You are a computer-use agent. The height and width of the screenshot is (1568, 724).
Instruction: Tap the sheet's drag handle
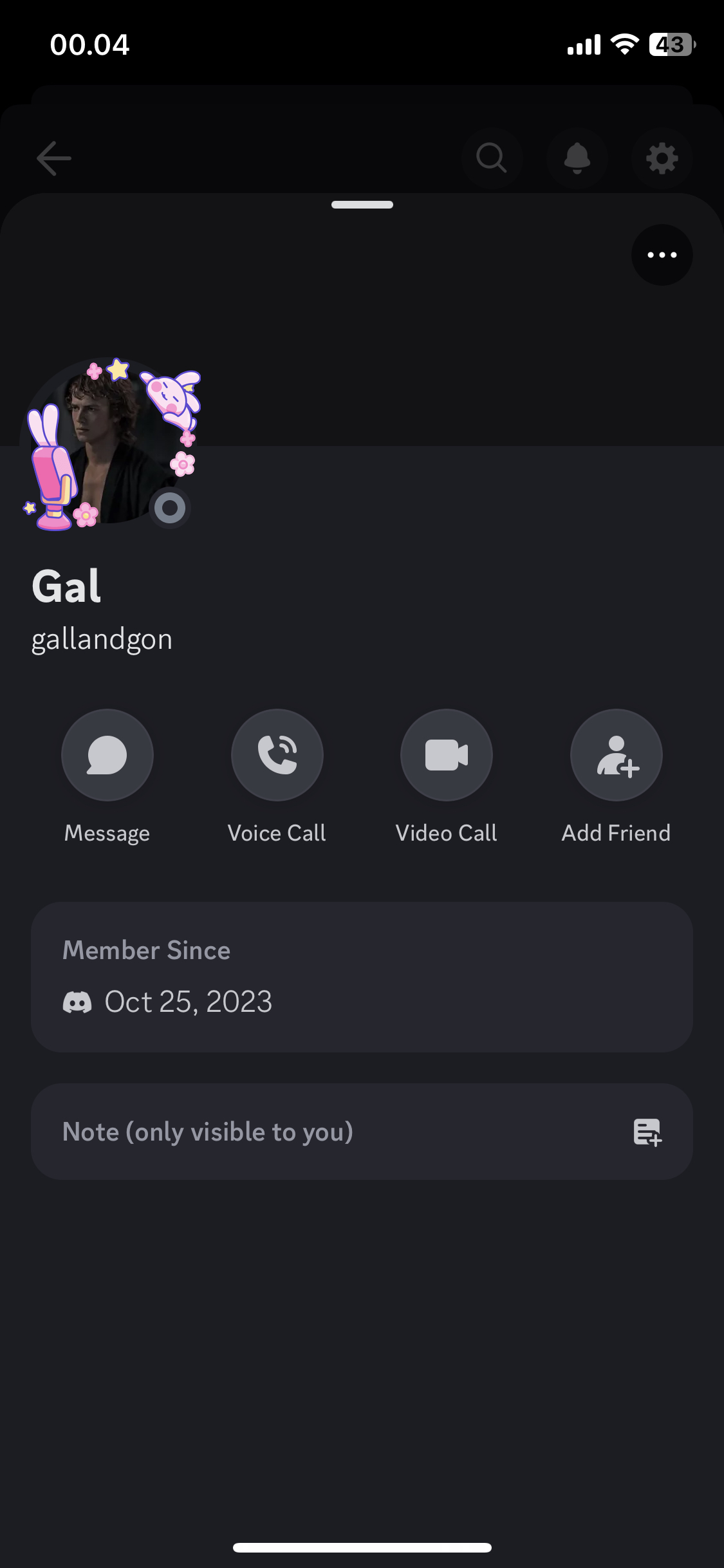point(362,205)
